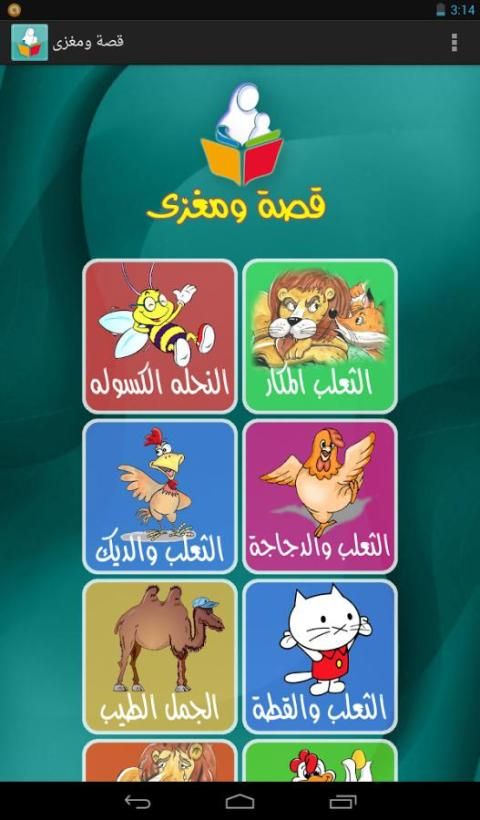Open the story النحله الكسوله
480x820 pixels.
[160, 336]
